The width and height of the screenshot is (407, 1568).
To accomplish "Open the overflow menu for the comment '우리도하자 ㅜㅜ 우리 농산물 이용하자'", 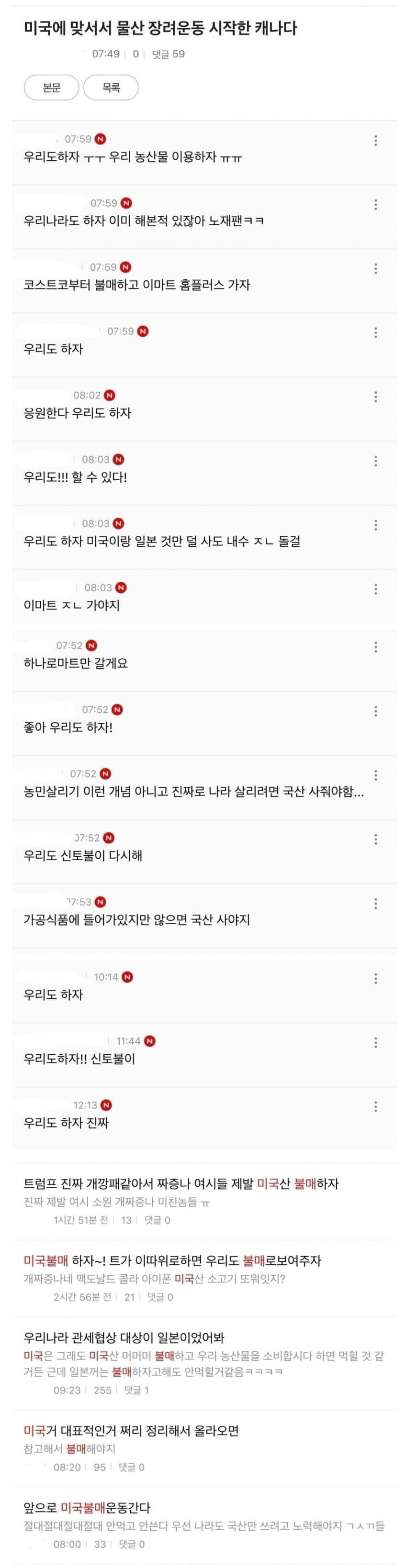I will [375, 141].
